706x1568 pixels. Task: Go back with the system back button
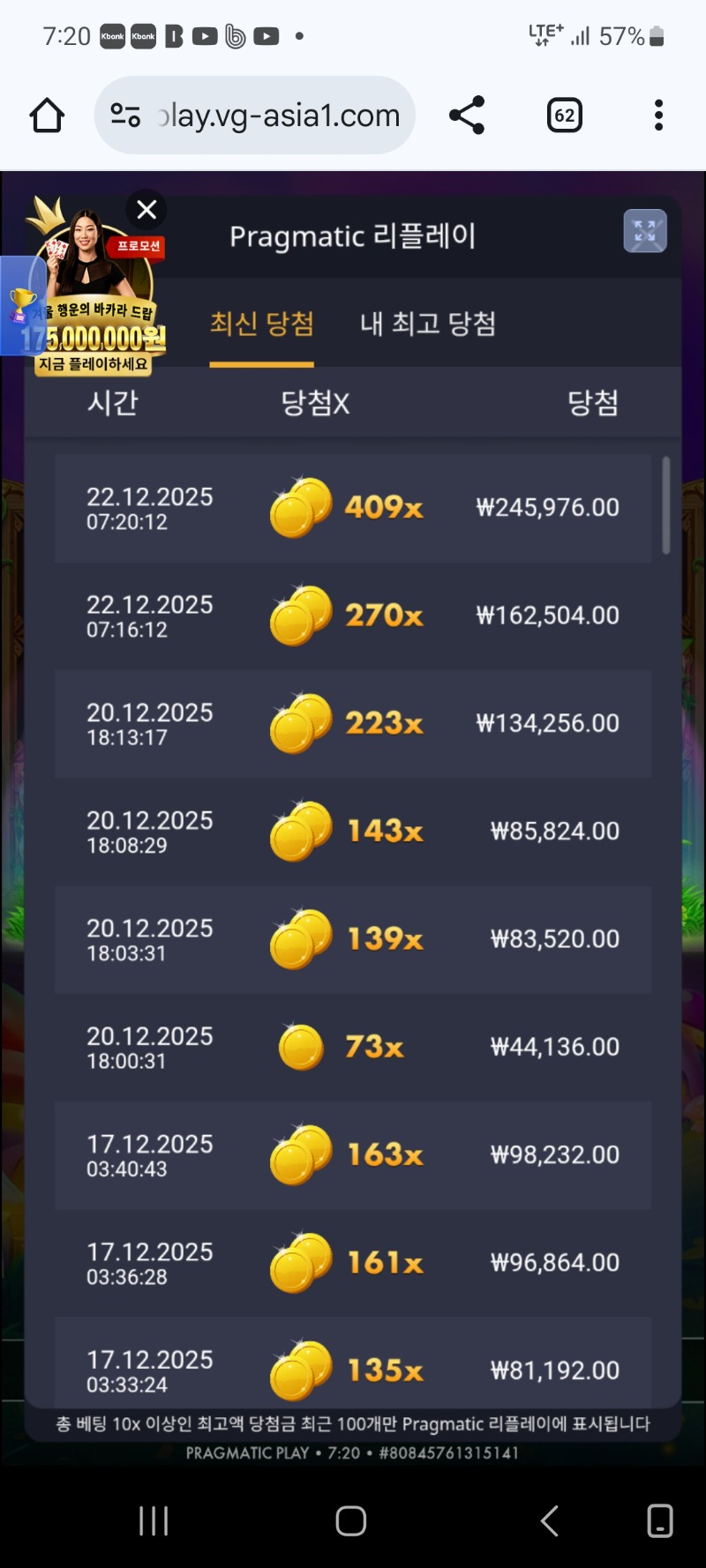click(x=549, y=1521)
